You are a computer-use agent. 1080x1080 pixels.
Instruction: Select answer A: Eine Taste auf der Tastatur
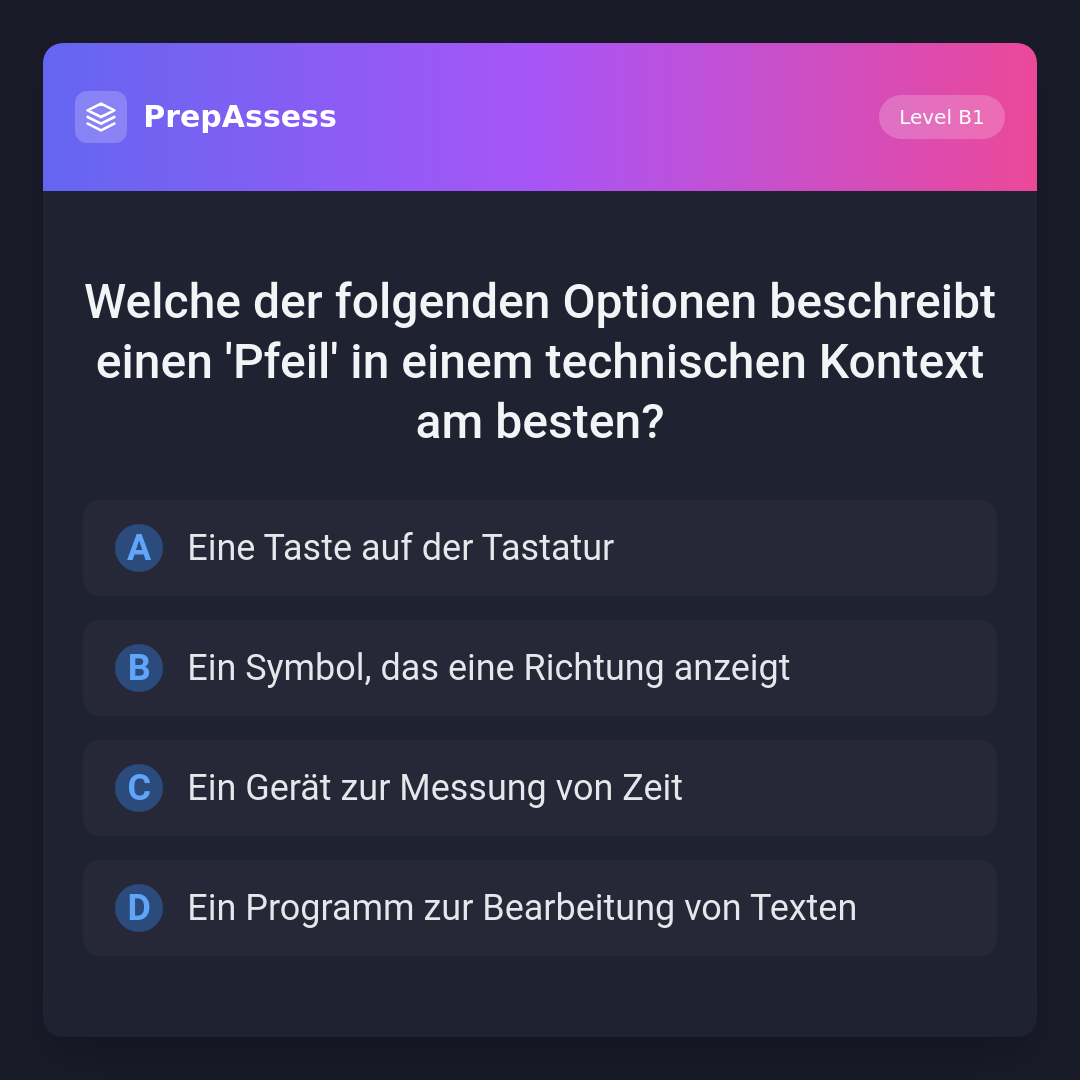tap(540, 548)
